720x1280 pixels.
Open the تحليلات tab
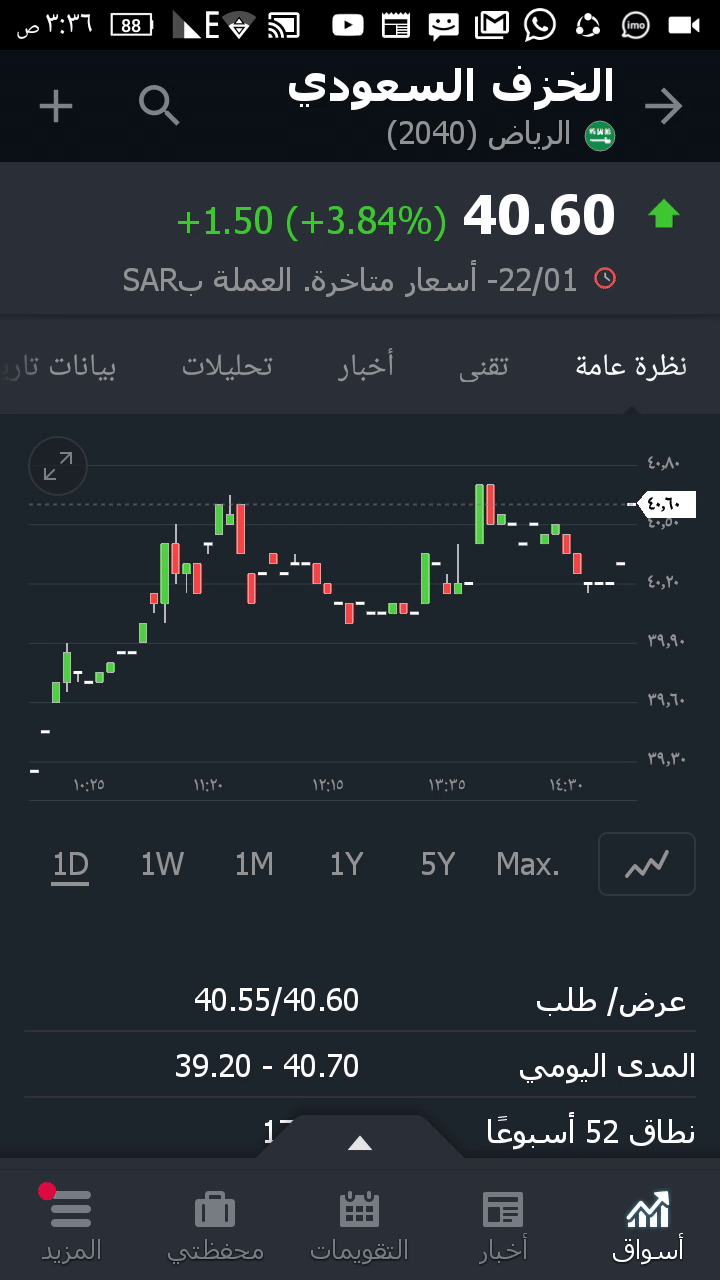coord(227,366)
